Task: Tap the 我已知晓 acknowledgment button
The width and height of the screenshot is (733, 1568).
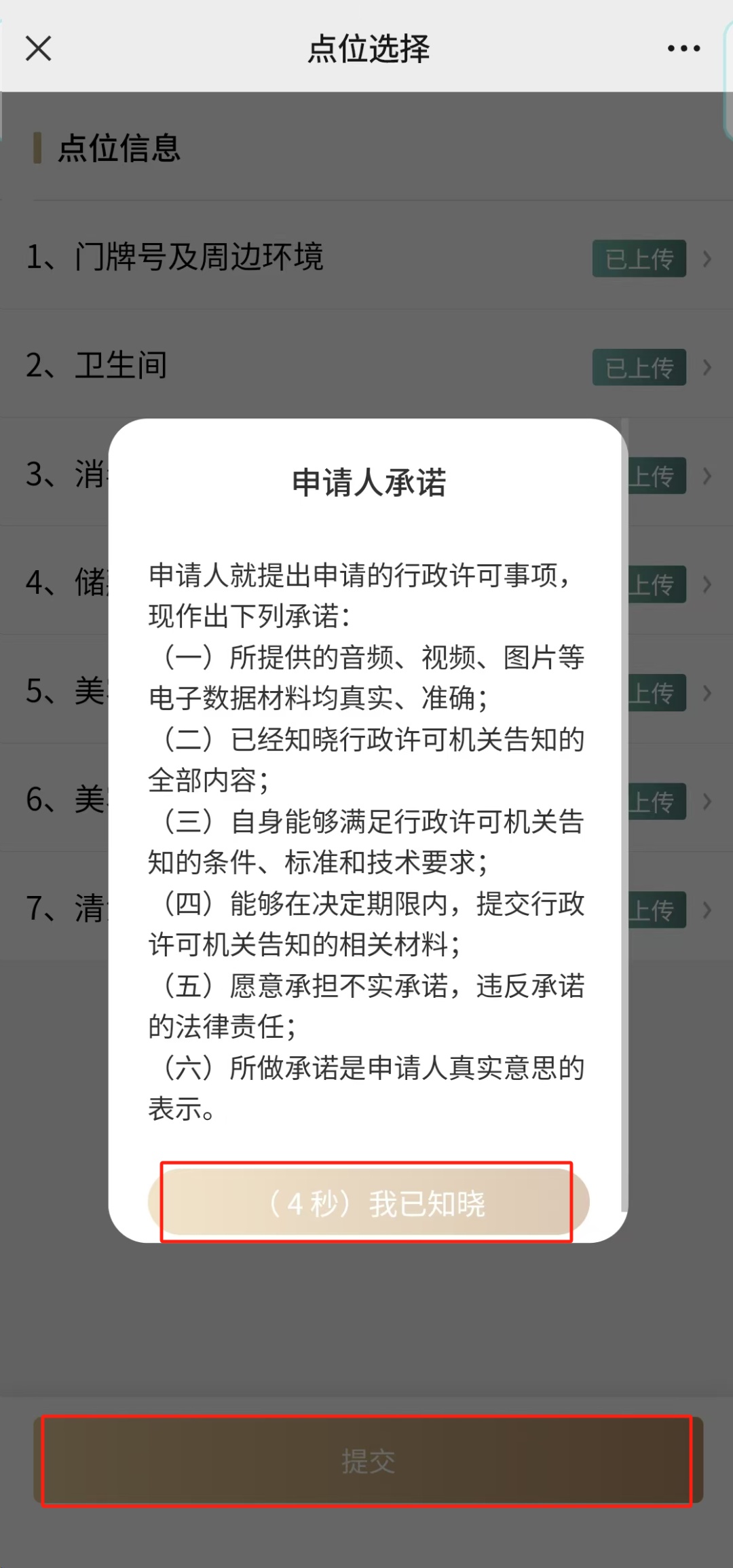Action: [x=369, y=1203]
